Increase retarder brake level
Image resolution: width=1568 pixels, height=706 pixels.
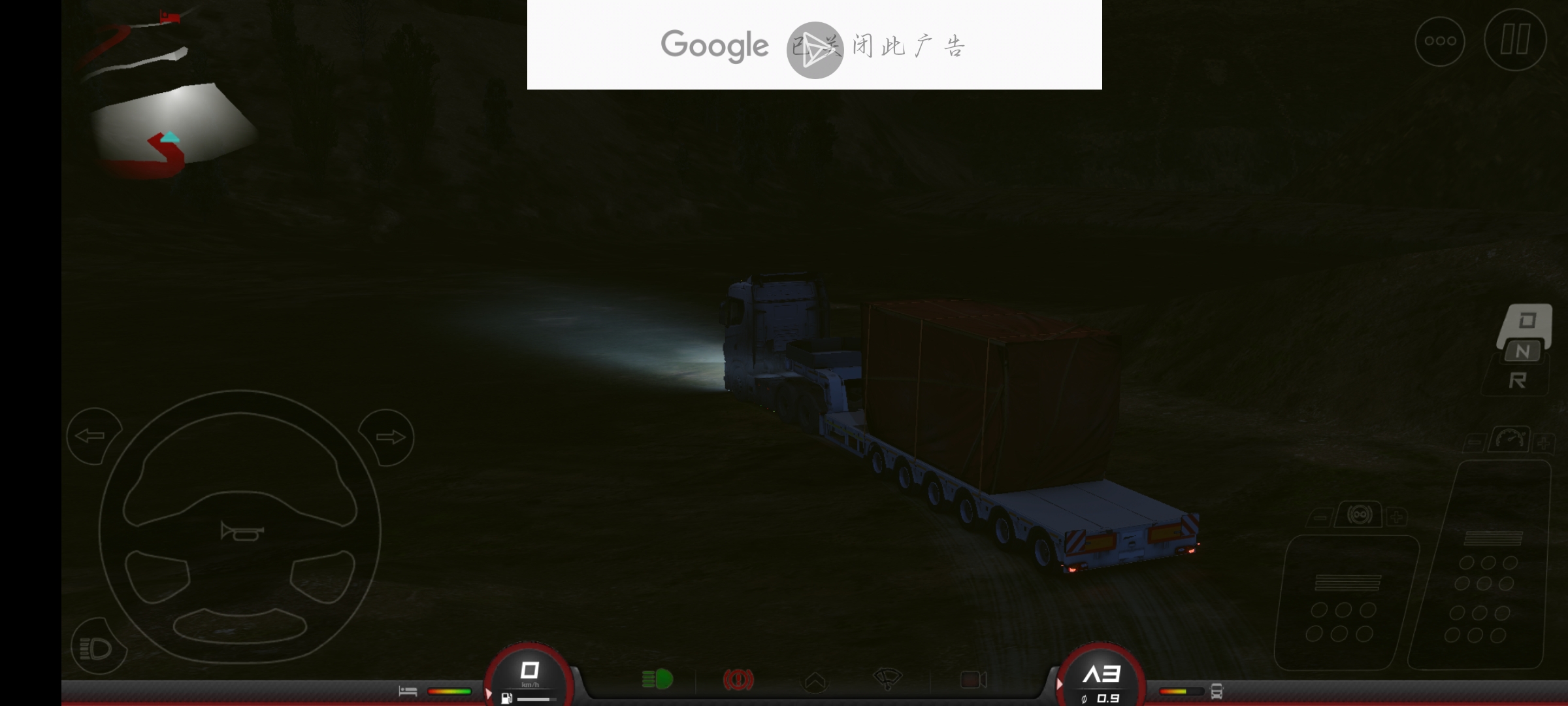1396,517
